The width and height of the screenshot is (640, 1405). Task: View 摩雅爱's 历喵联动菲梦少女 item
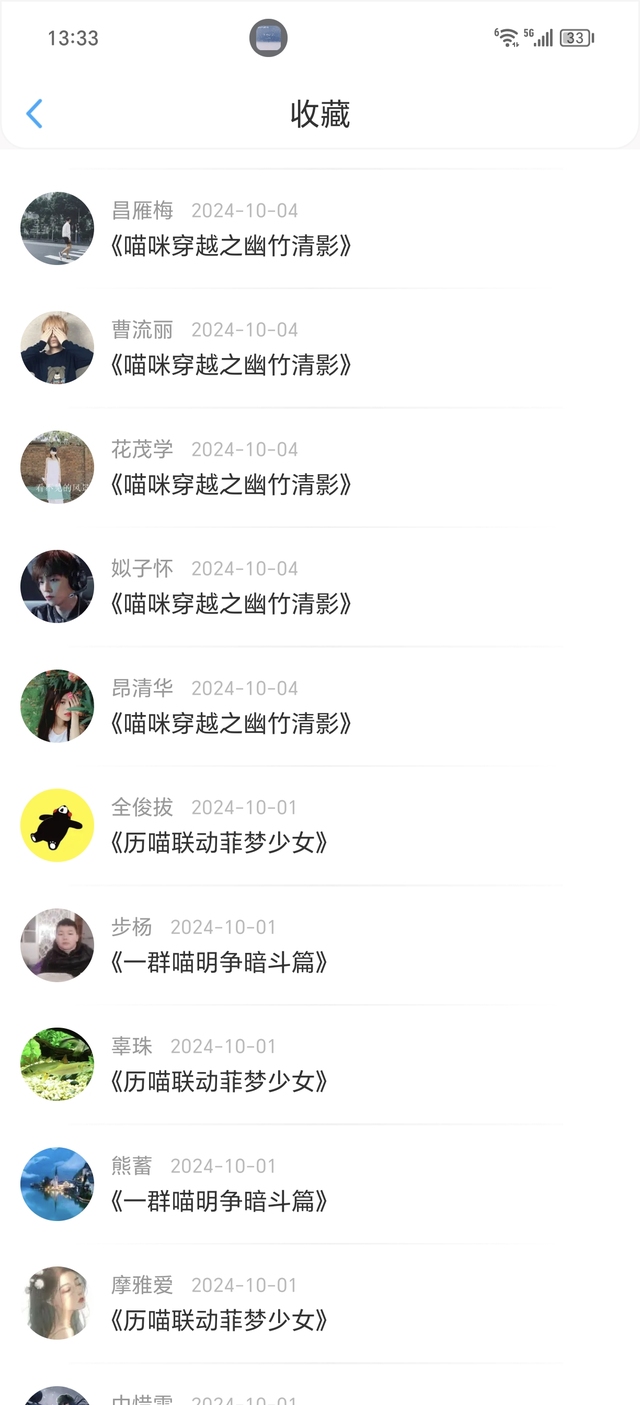click(x=320, y=1304)
